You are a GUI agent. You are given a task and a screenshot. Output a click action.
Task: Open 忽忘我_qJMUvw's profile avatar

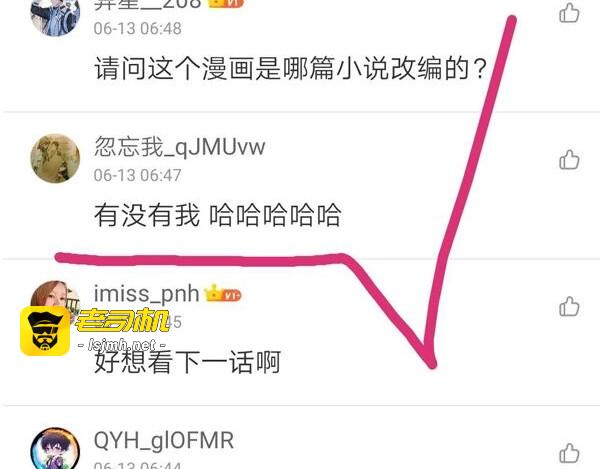55,158
